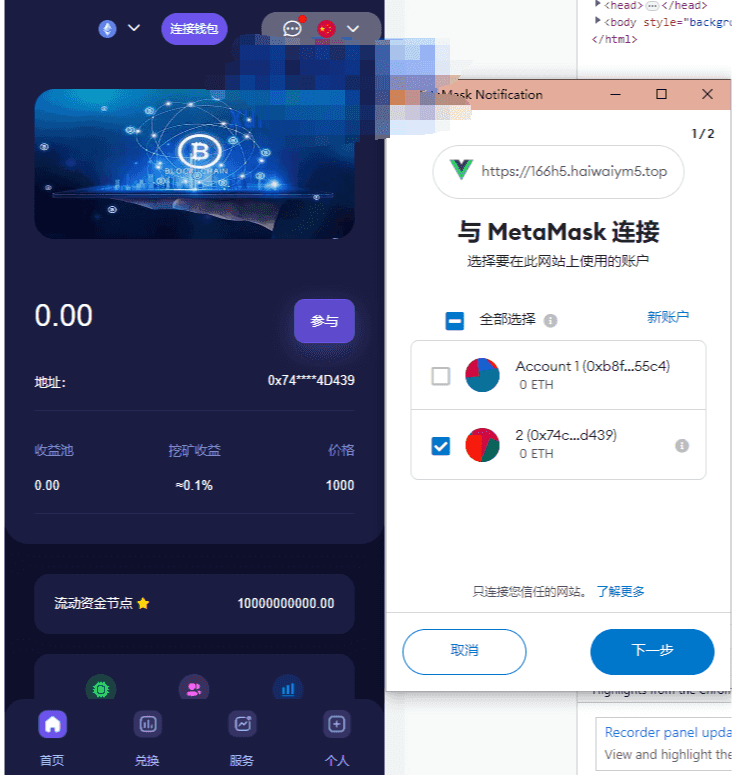Image resolution: width=736 pixels, height=775 pixels.
Task: Uncheck account 2 (0x74c...d439)
Action: [441, 446]
